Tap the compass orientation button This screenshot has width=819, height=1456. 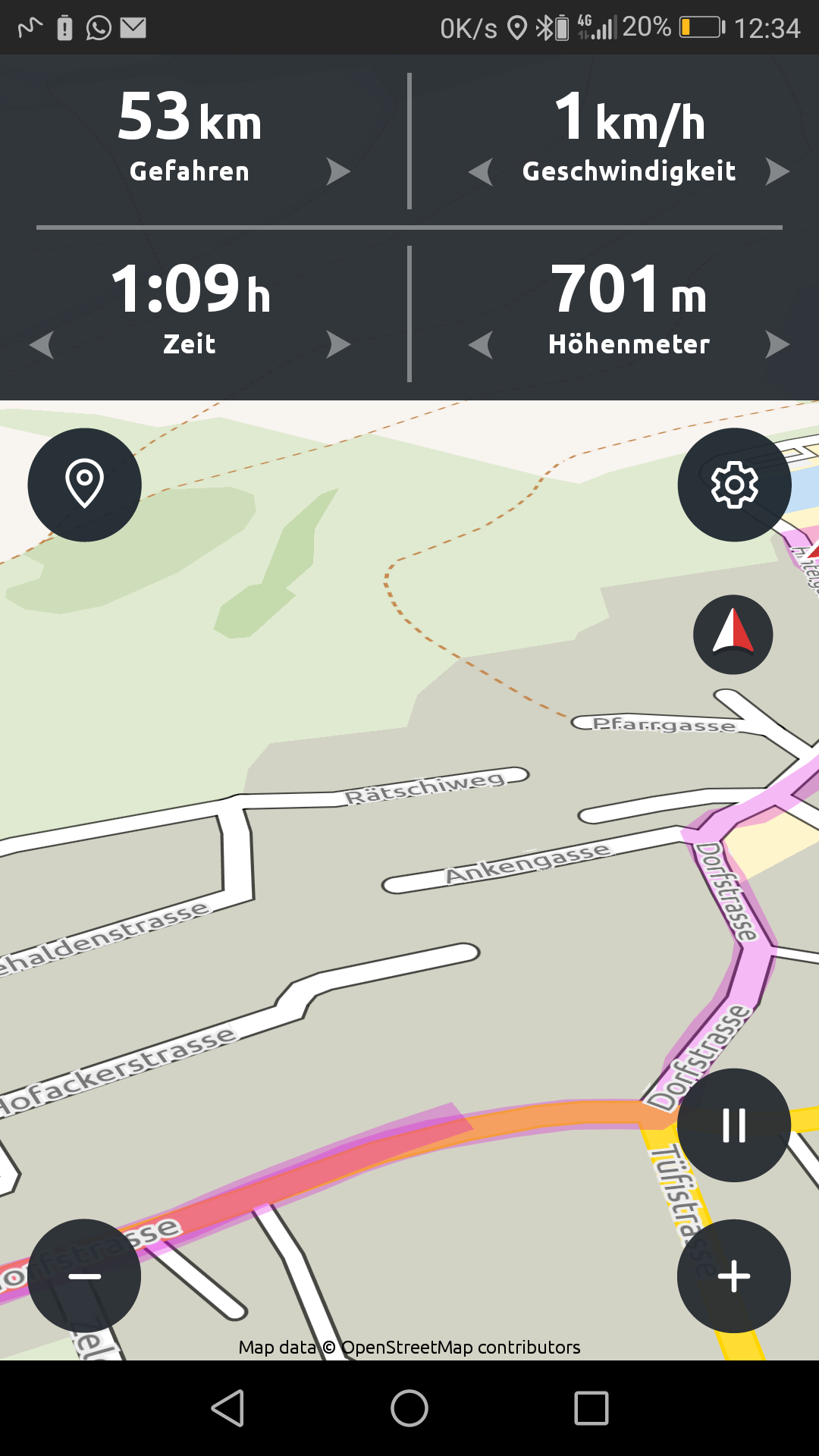tap(733, 634)
